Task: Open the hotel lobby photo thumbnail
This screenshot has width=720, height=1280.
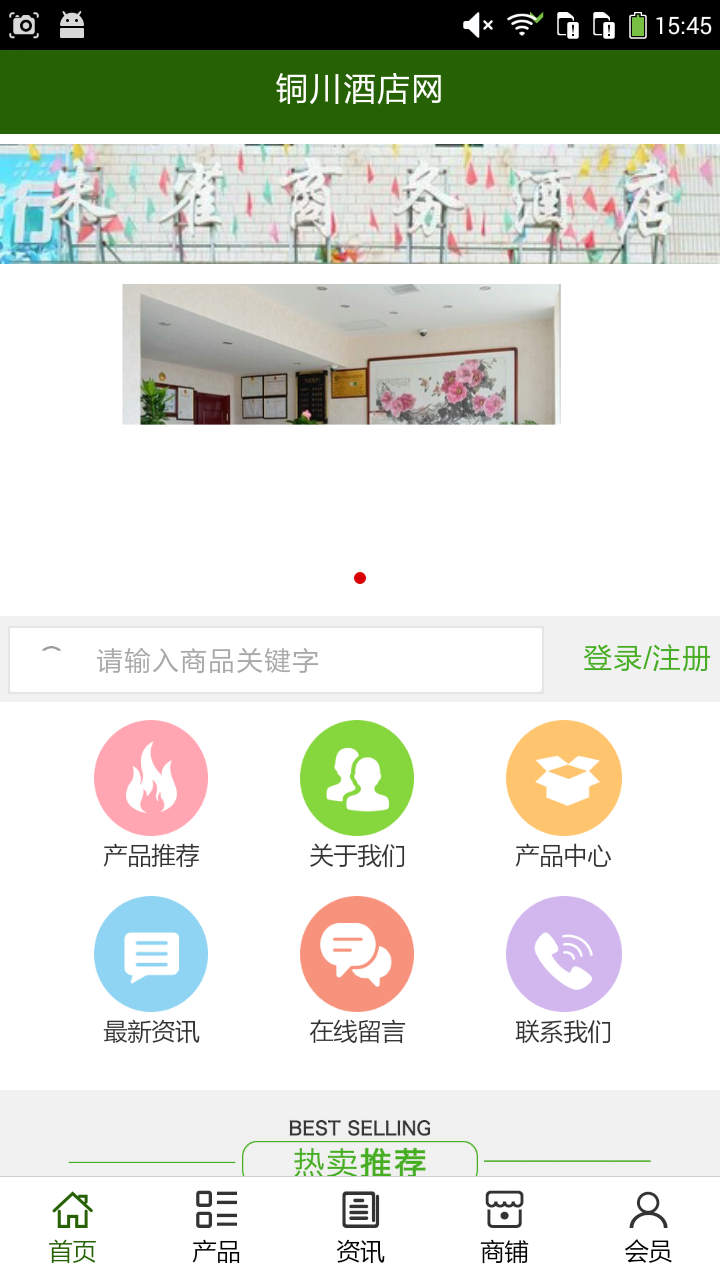Action: [340, 353]
